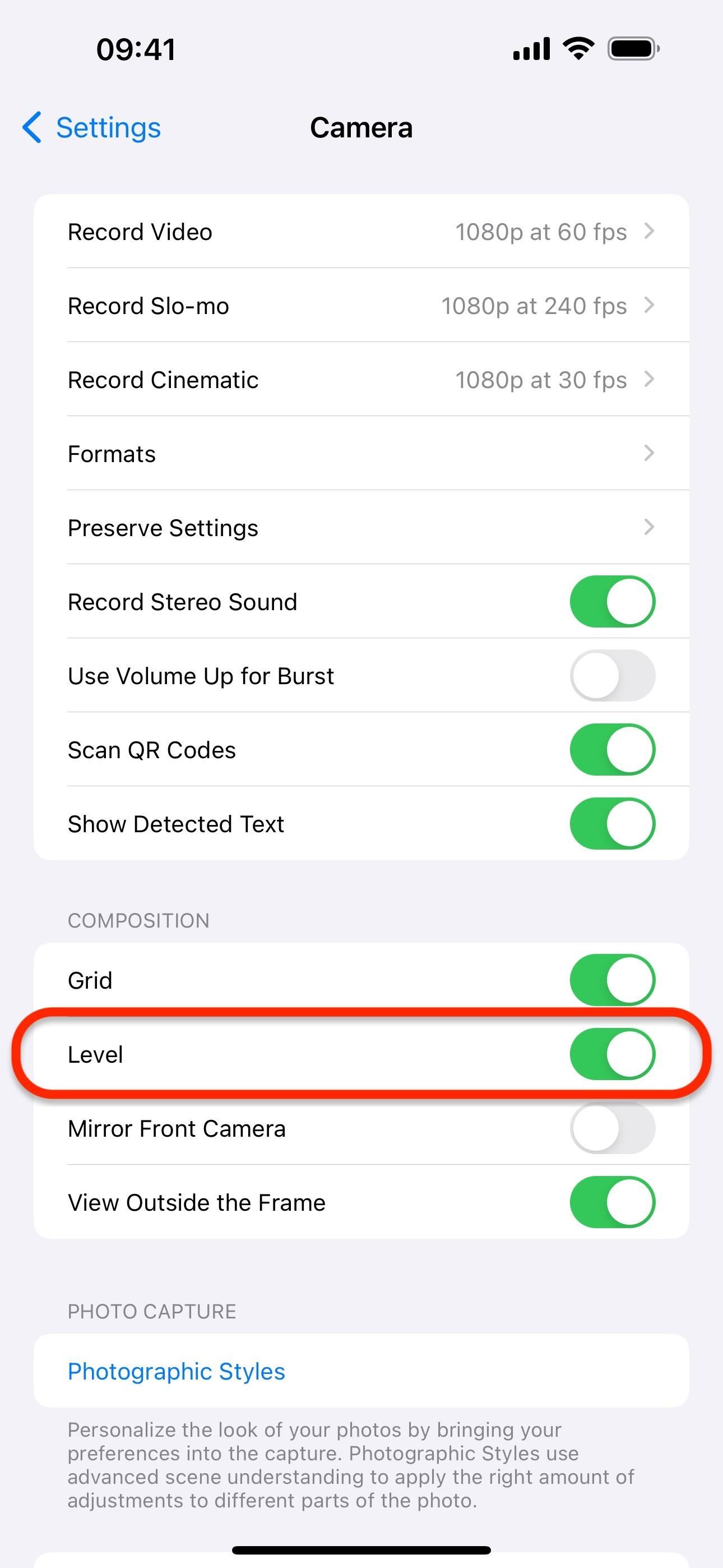Open Record Slo-mo resolution options
The width and height of the screenshot is (723, 1568).
coord(361,306)
